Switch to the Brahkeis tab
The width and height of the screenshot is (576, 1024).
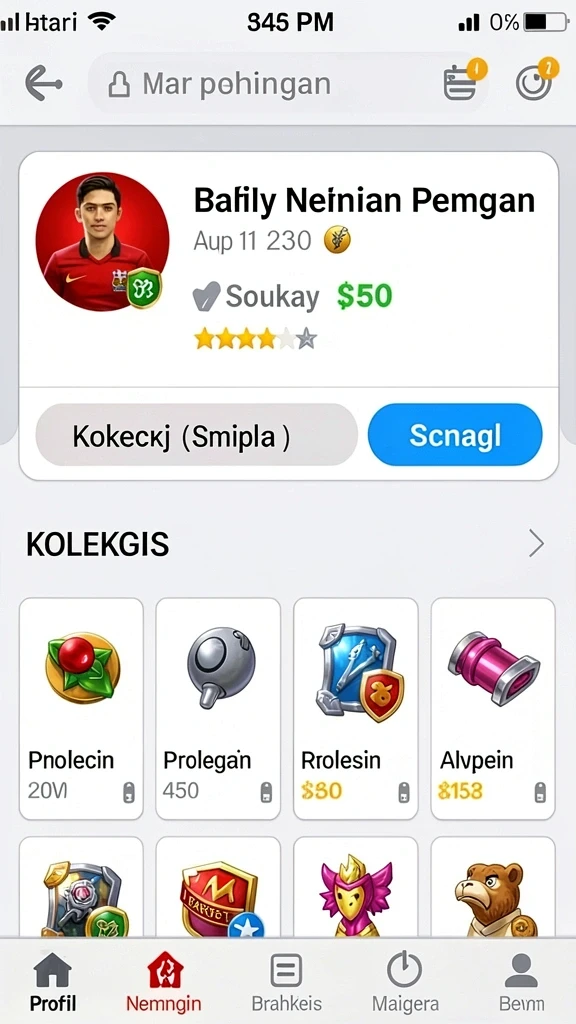285,982
